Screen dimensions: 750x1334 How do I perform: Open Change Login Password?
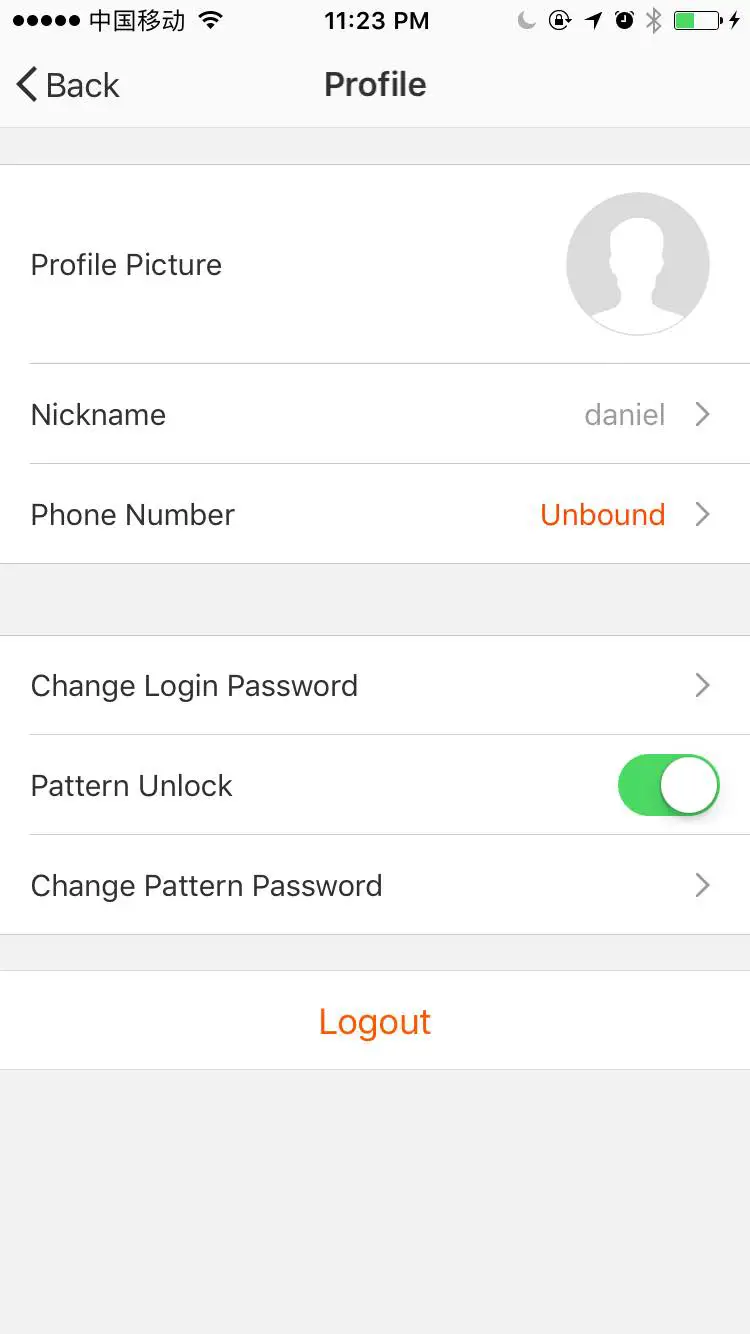point(375,685)
